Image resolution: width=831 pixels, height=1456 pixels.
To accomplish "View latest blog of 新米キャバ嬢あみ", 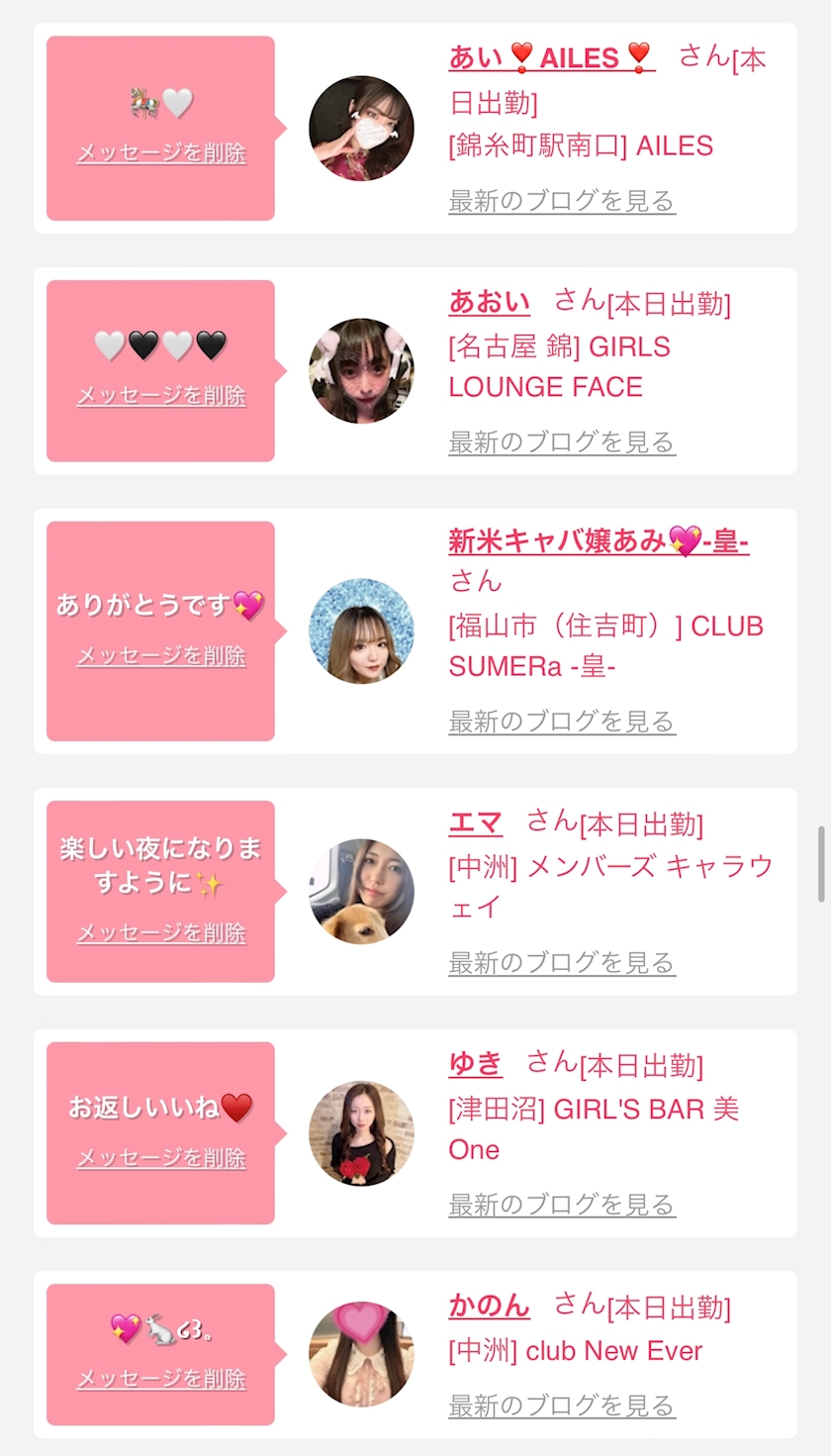I will (x=562, y=722).
